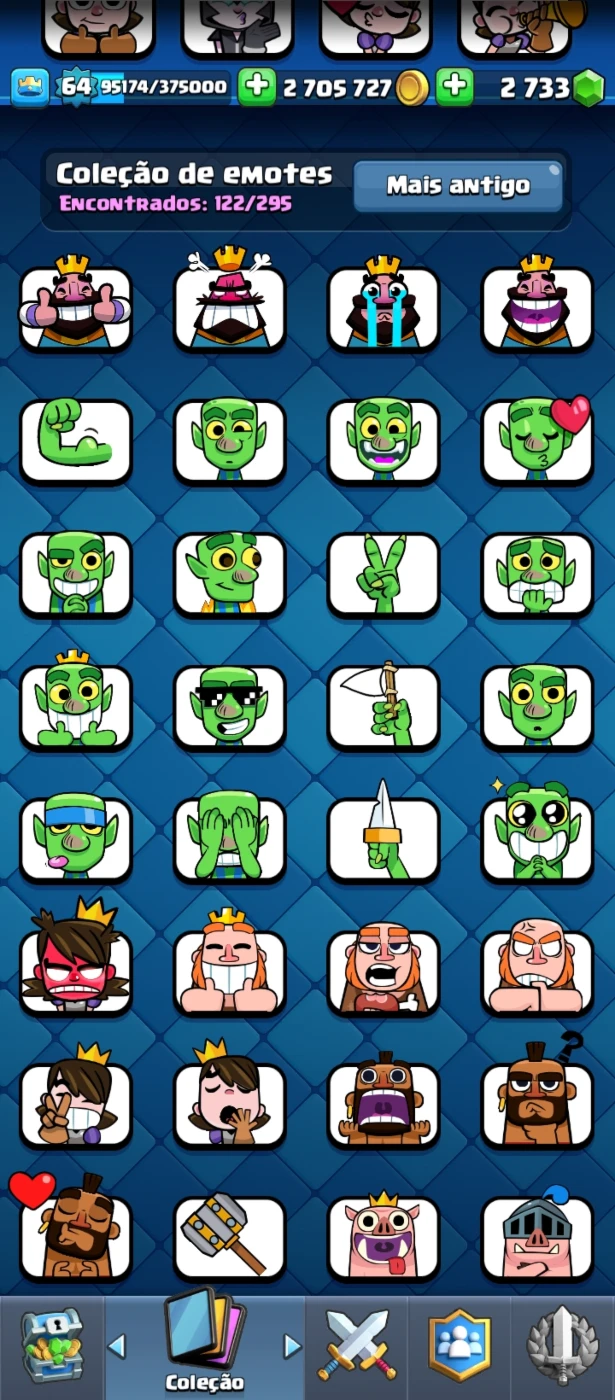Select the green flexing arm emote
Screen dimensions: 615x1400
[76, 440]
